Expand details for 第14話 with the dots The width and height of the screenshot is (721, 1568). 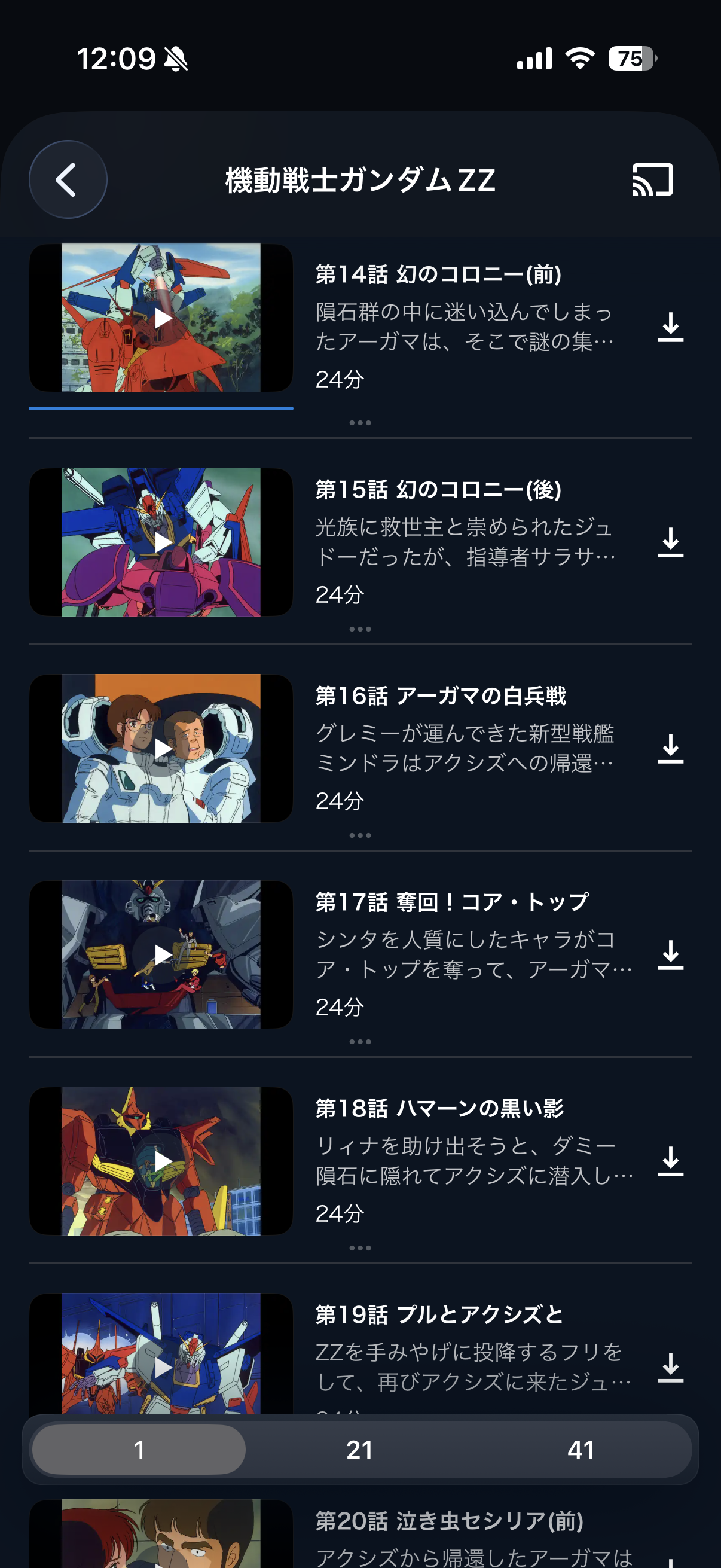[360, 422]
